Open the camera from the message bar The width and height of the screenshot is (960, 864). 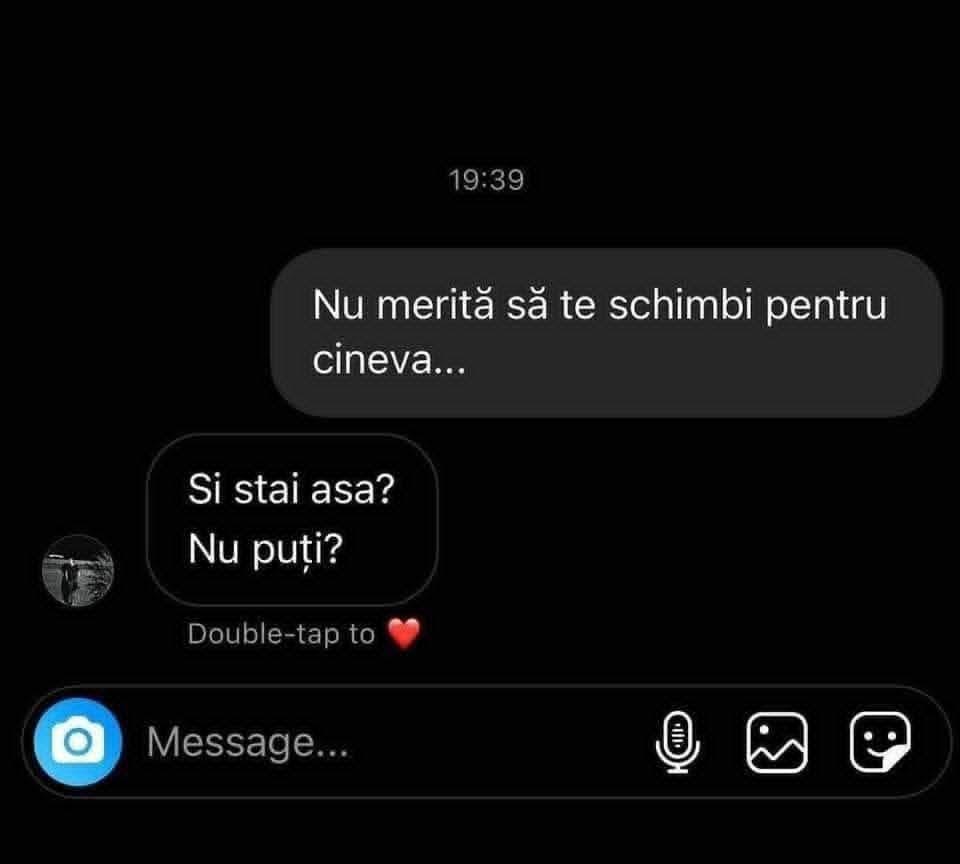coord(78,742)
